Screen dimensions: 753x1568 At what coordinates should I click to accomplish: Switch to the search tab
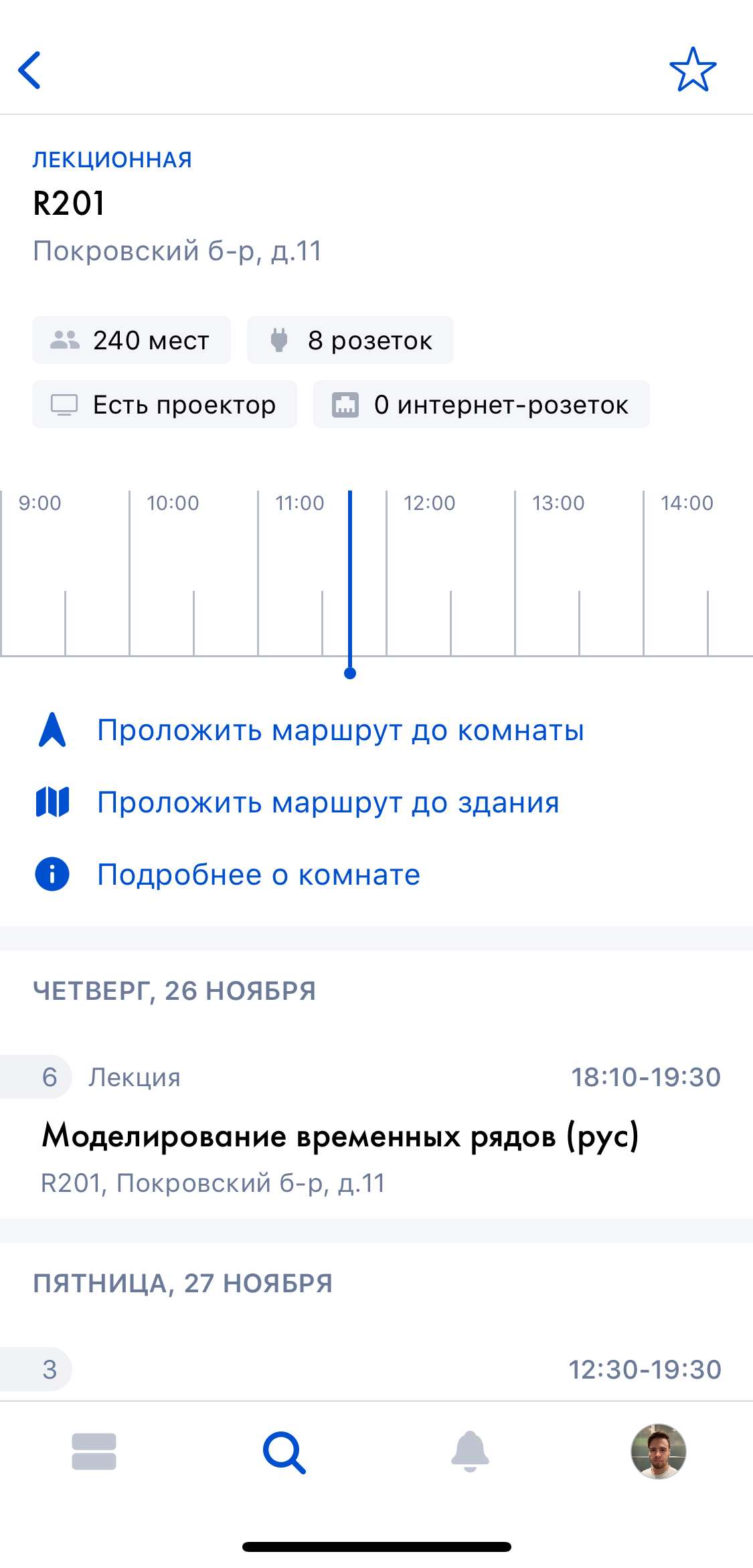point(284,1452)
